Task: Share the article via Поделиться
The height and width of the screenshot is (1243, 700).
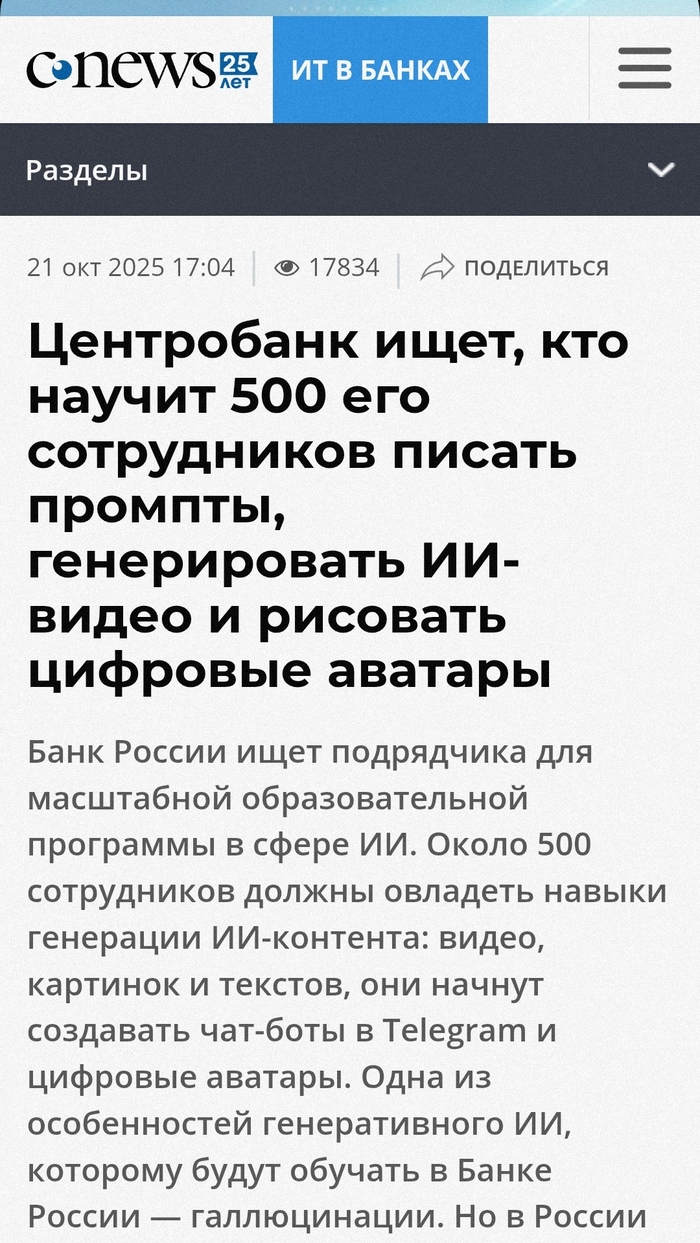Action: point(515,267)
